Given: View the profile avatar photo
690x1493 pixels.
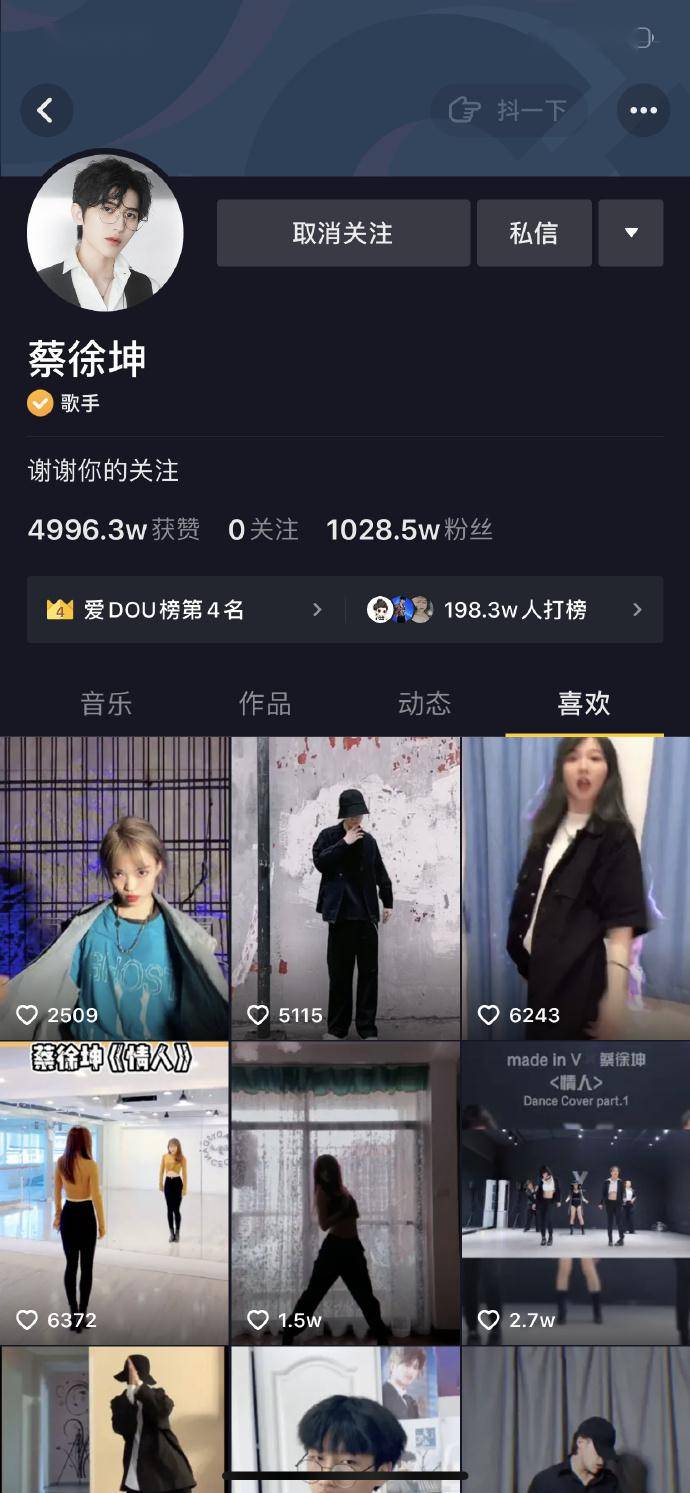Looking at the screenshot, I should click(105, 233).
